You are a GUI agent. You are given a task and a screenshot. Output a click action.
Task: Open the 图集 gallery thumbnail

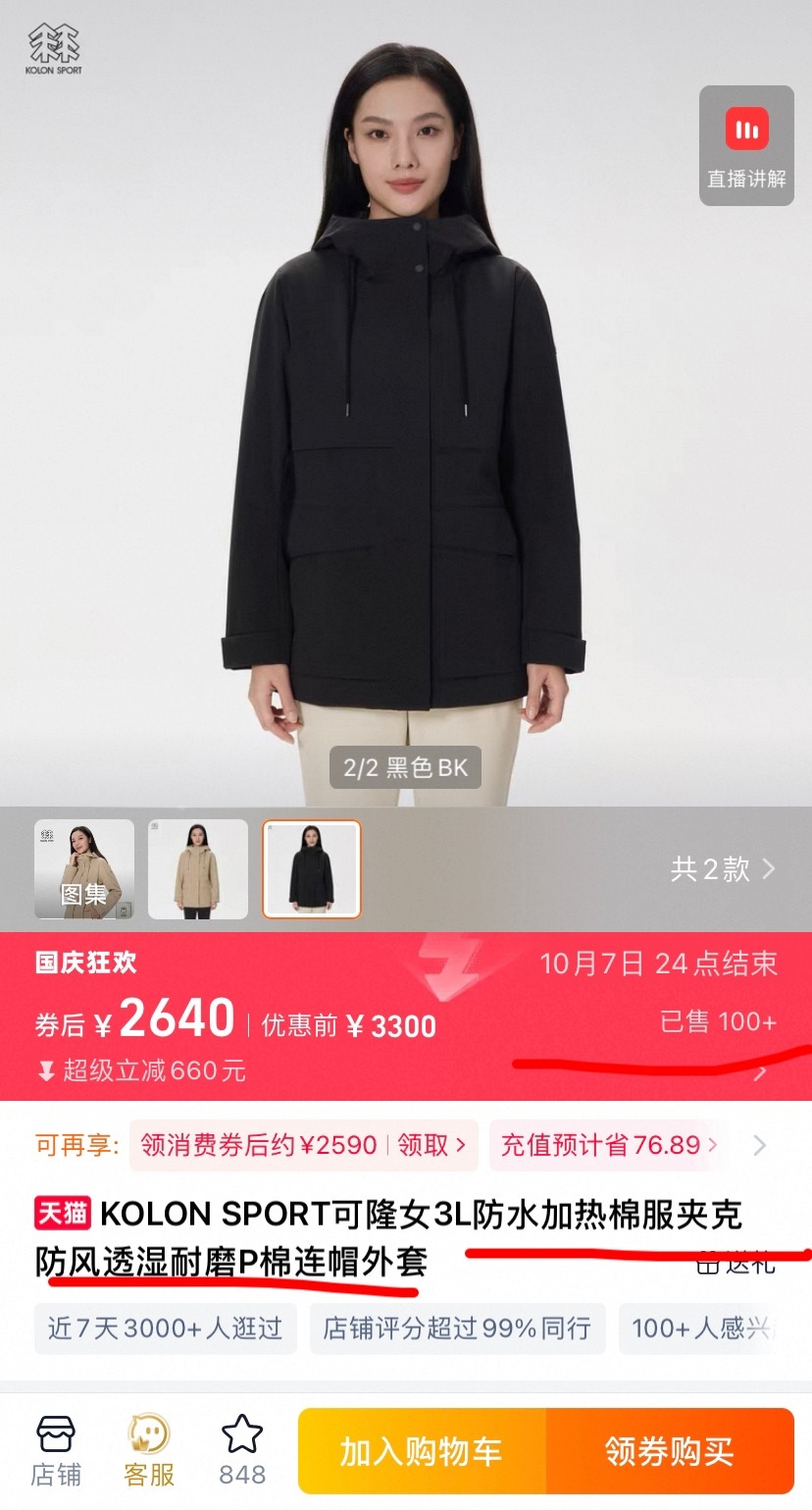click(84, 869)
